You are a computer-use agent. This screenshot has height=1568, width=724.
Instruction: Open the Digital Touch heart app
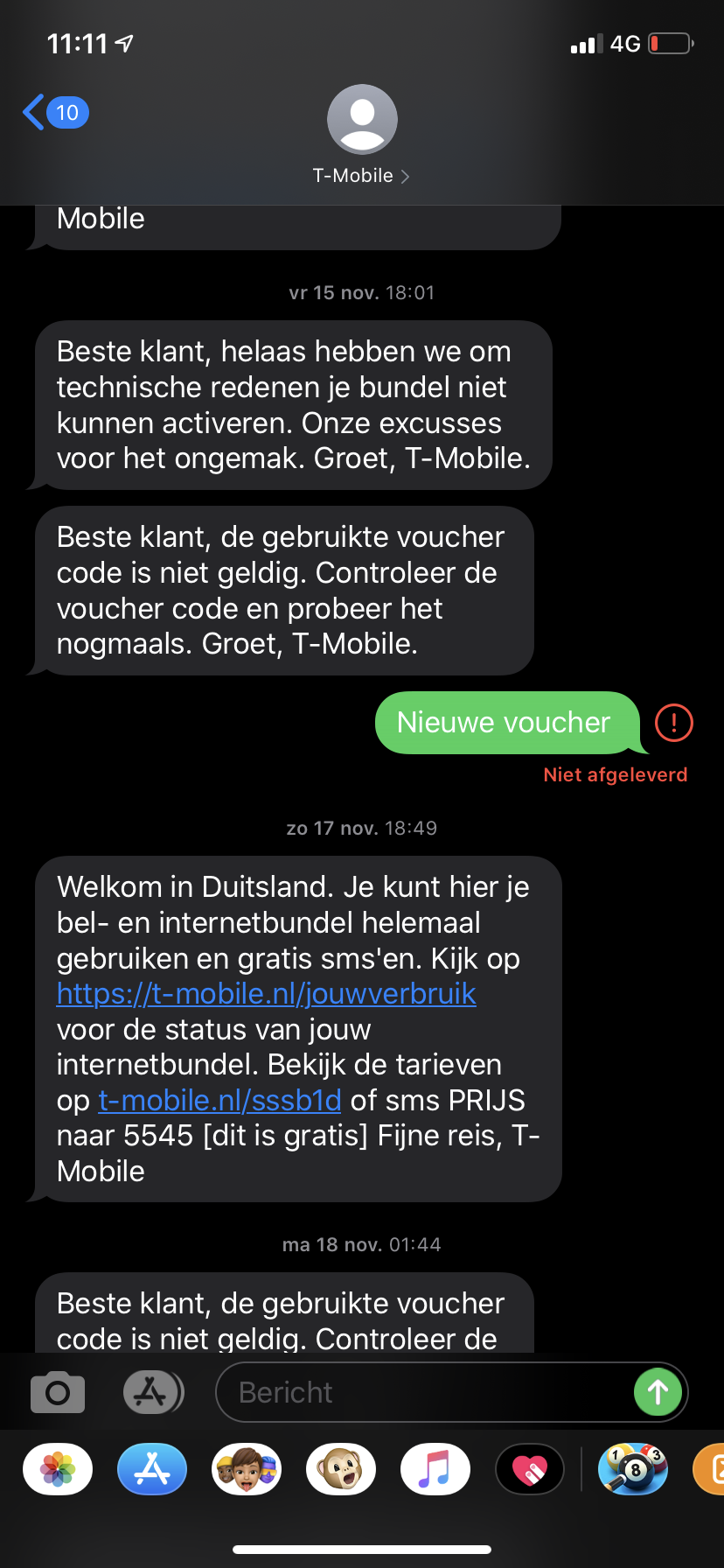coord(530,1469)
